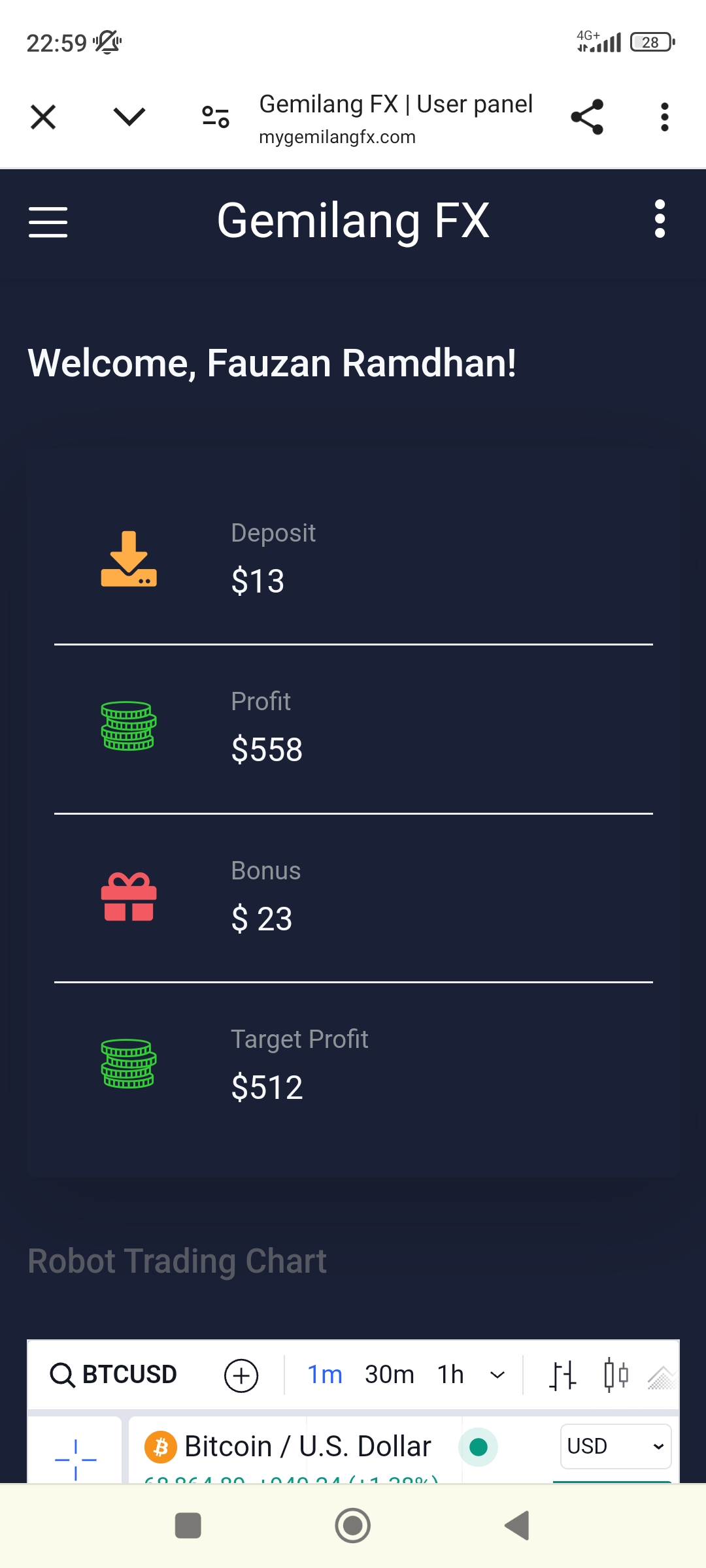Select the bars chart style icon
706x1568 pixels.
[562, 1375]
